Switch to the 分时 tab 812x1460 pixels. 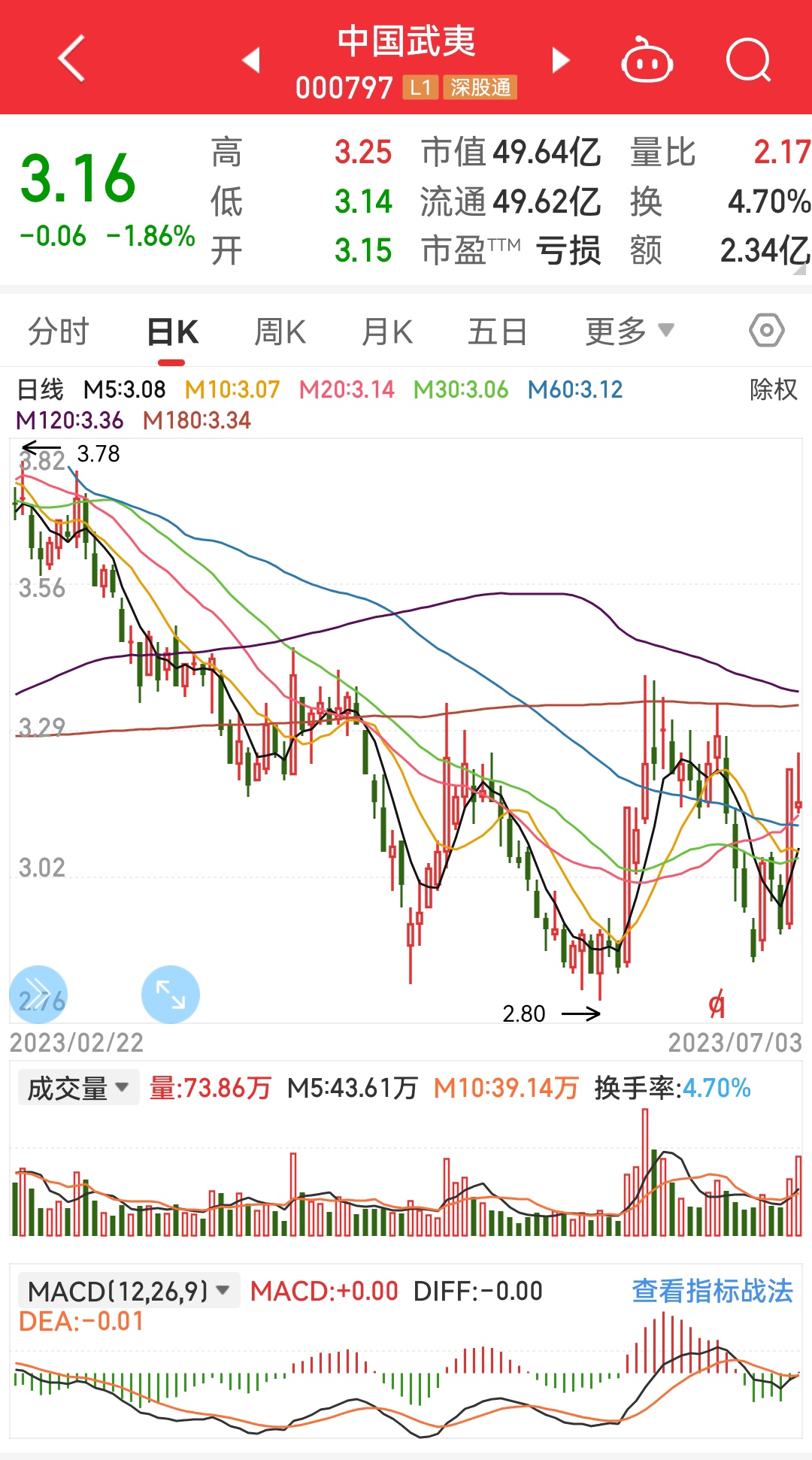tap(59, 332)
